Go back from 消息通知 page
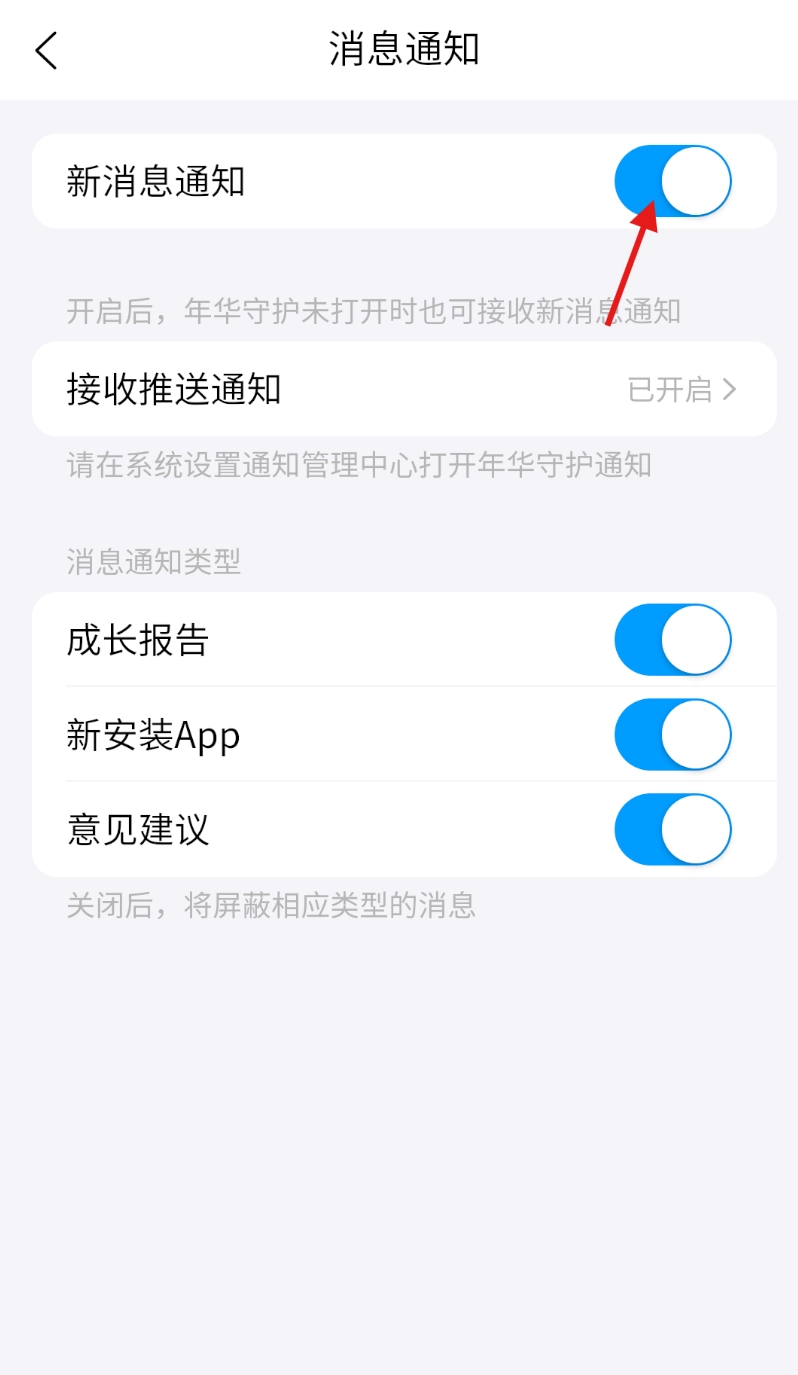 46,50
